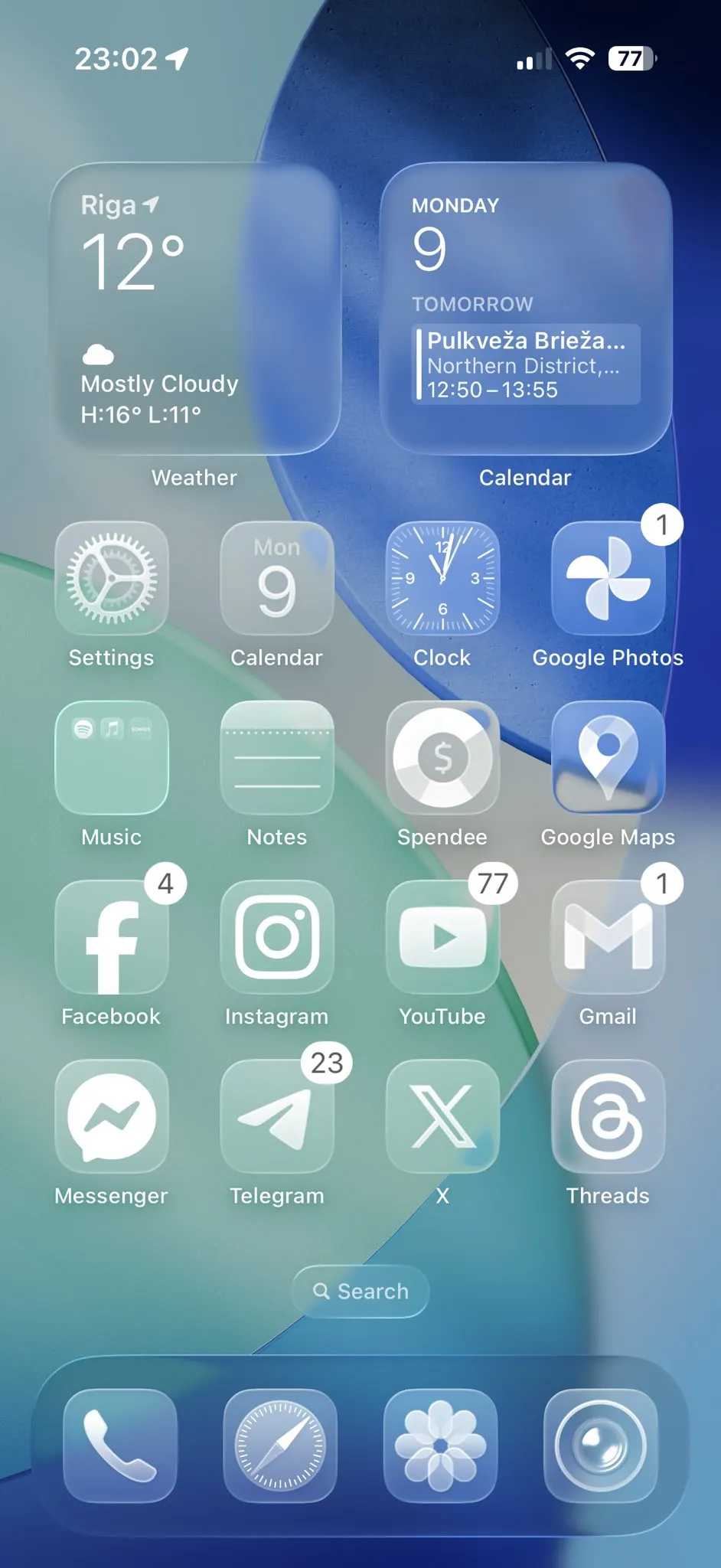Open Google Maps
721x1568 pixels.
[x=608, y=757]
